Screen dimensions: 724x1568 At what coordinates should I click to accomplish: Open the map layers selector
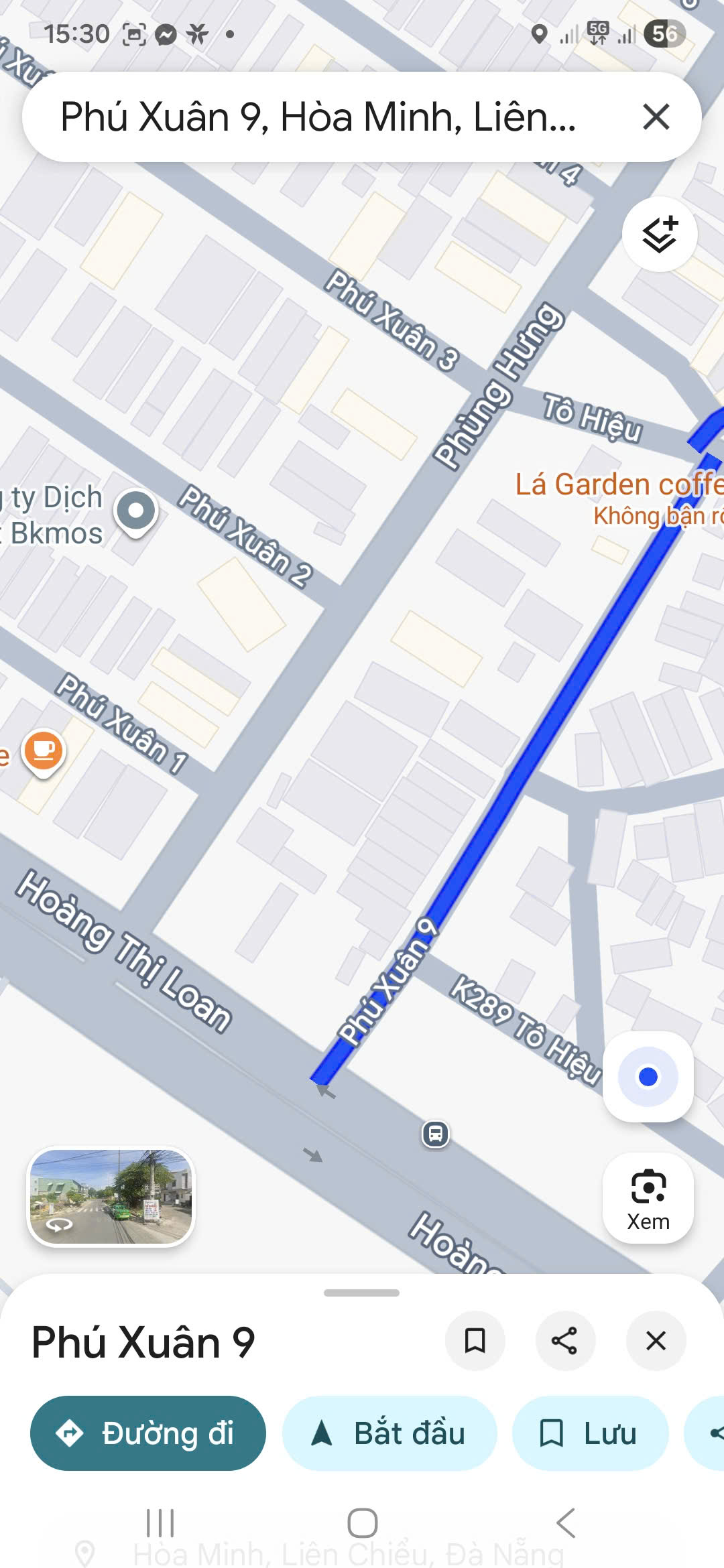tap(660, 235)
